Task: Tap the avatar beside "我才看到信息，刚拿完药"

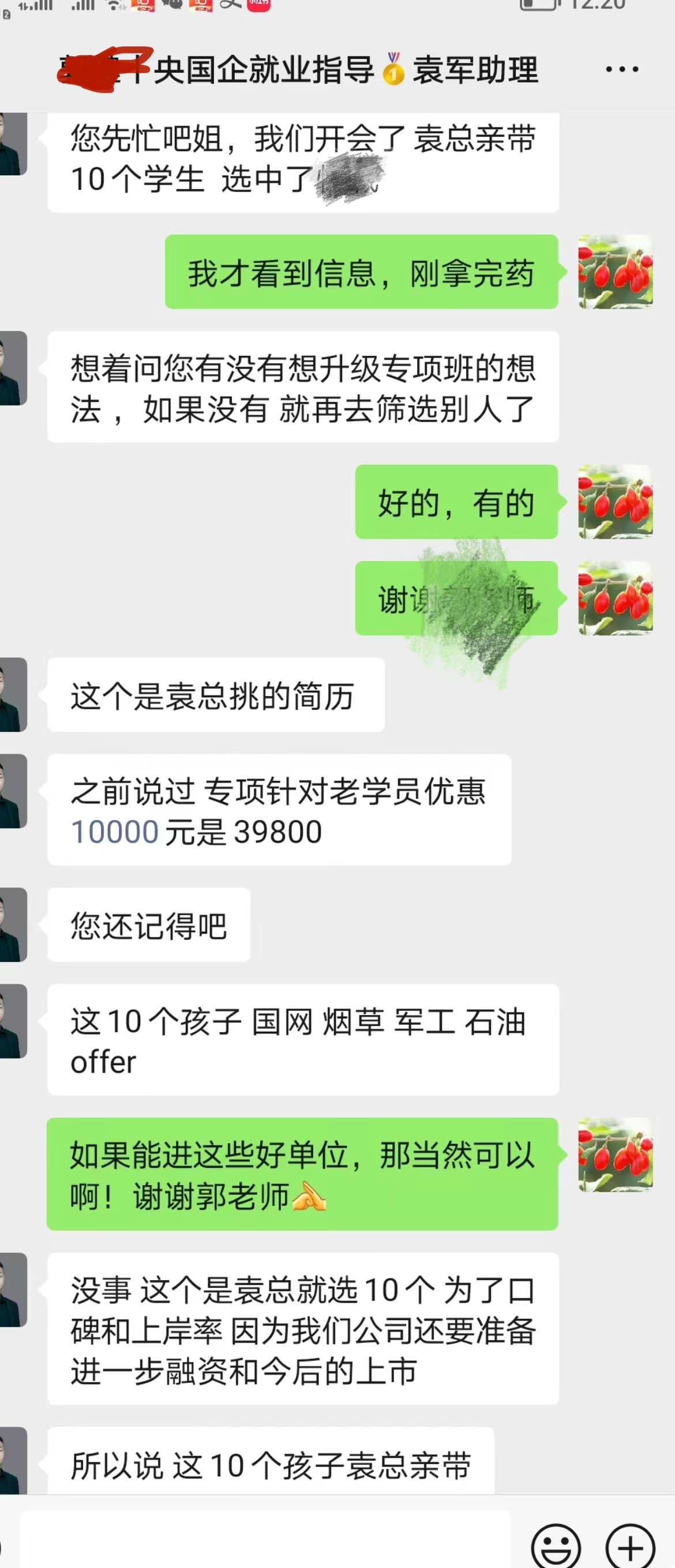Action: click(x=616, y=272)
